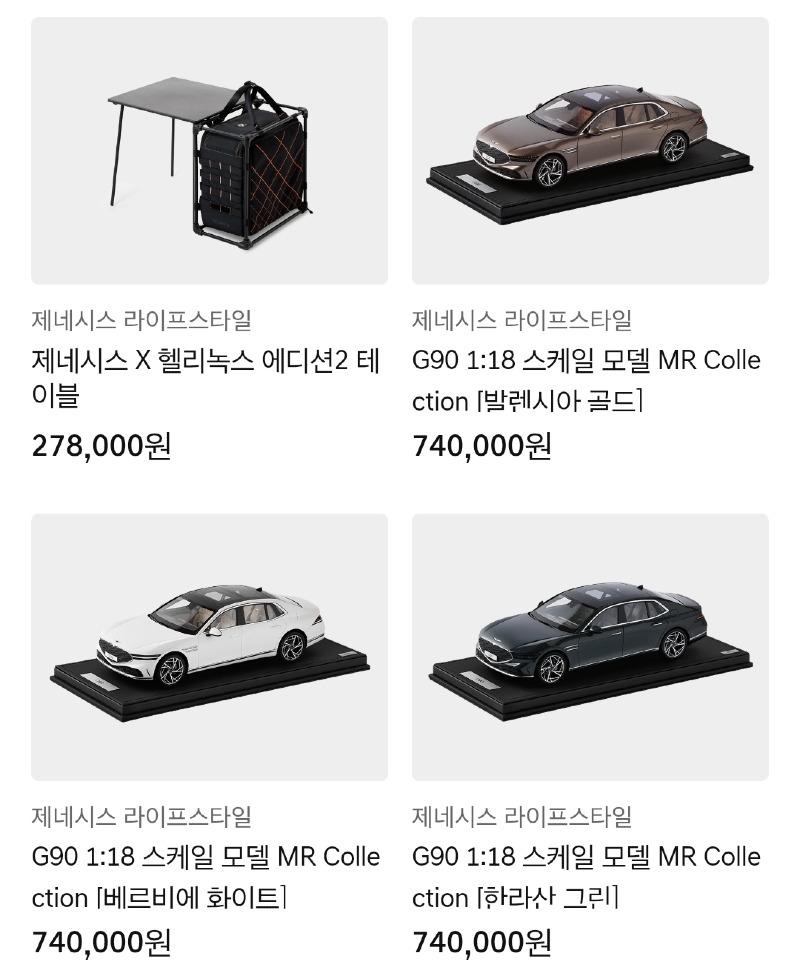Open the 제네시스 X 헬리녹스 에디션2 테이블 product

click(x=209, y=152)
